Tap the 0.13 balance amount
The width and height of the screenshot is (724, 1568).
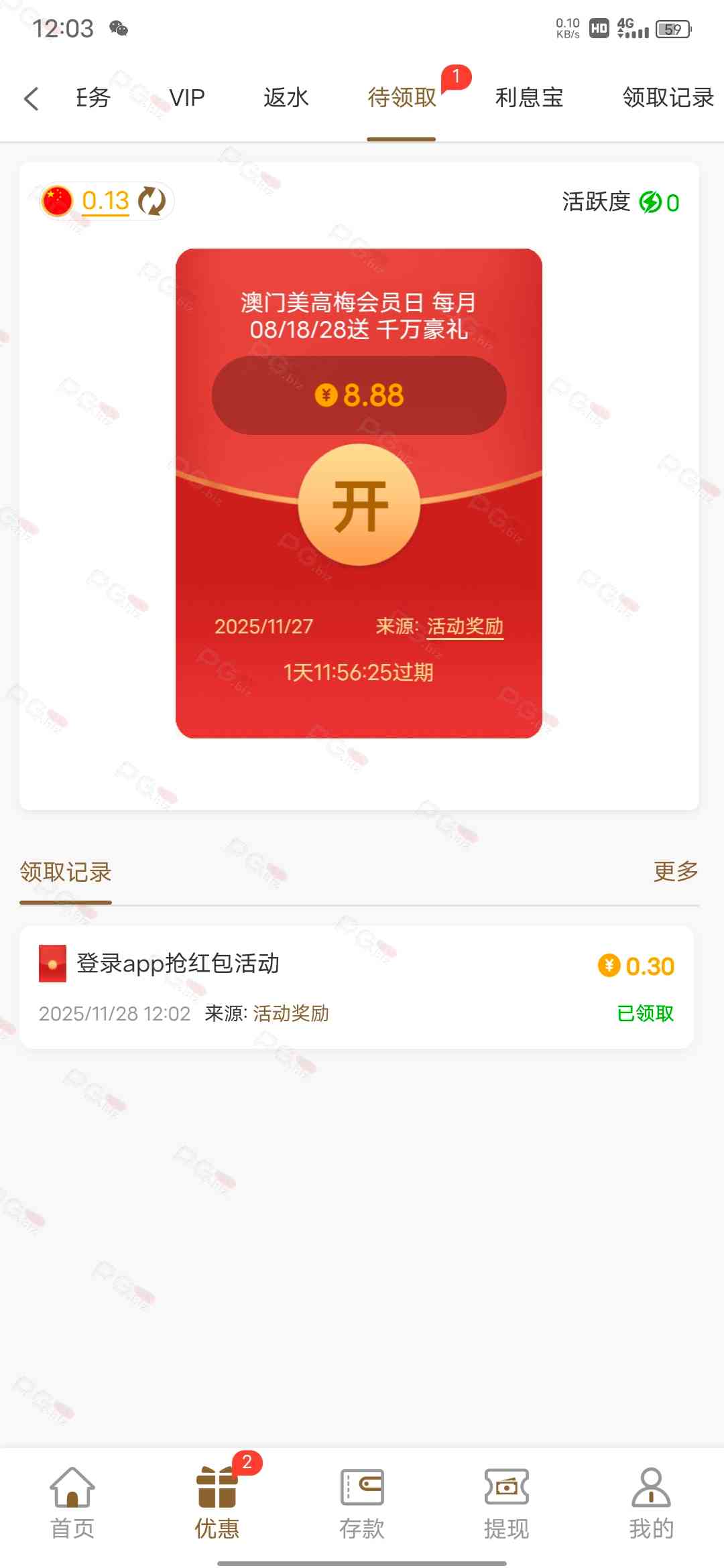(x=105, y=201)
